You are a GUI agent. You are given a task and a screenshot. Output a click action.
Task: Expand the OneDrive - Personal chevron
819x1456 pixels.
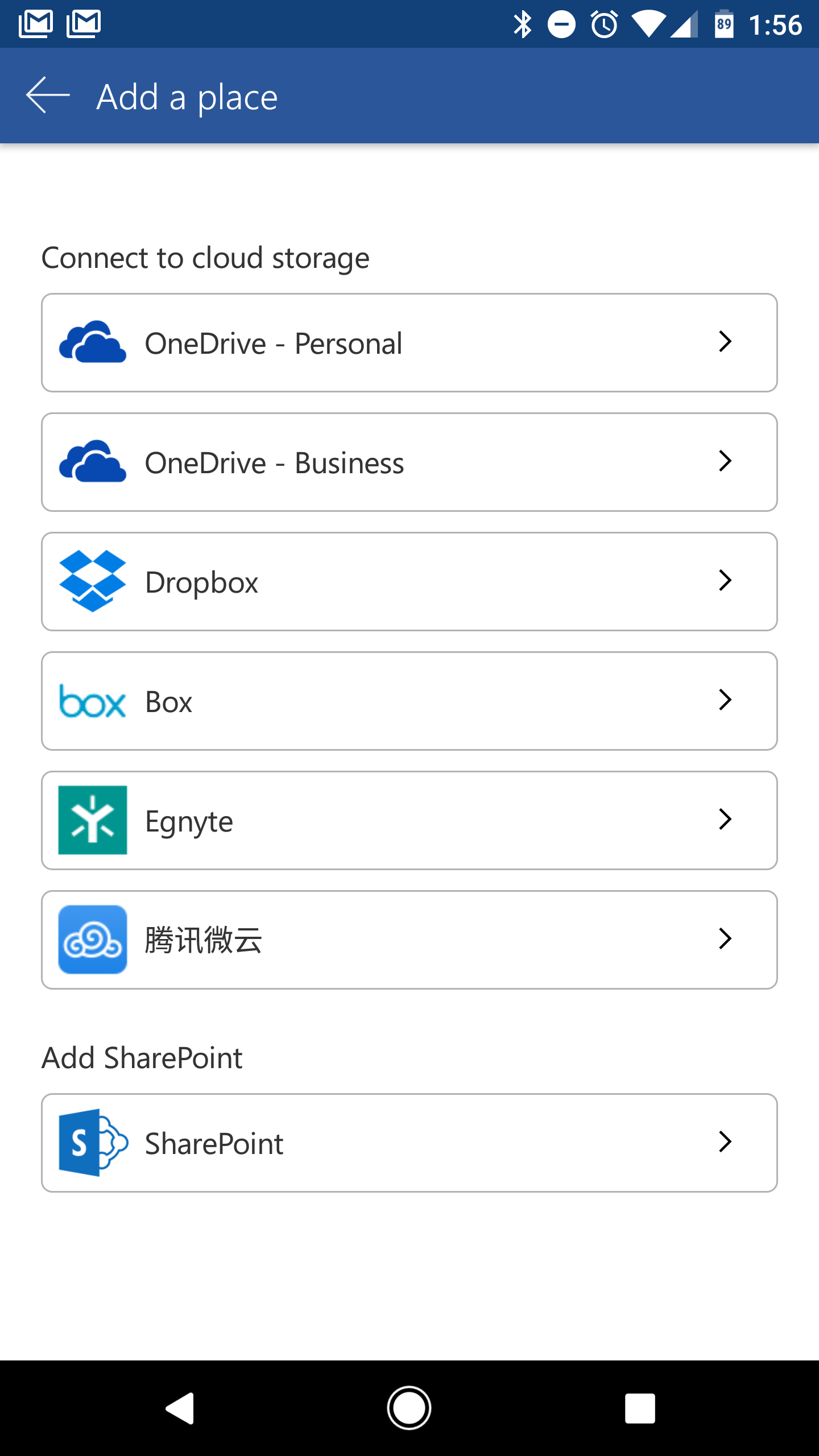(x=726, y=342)
